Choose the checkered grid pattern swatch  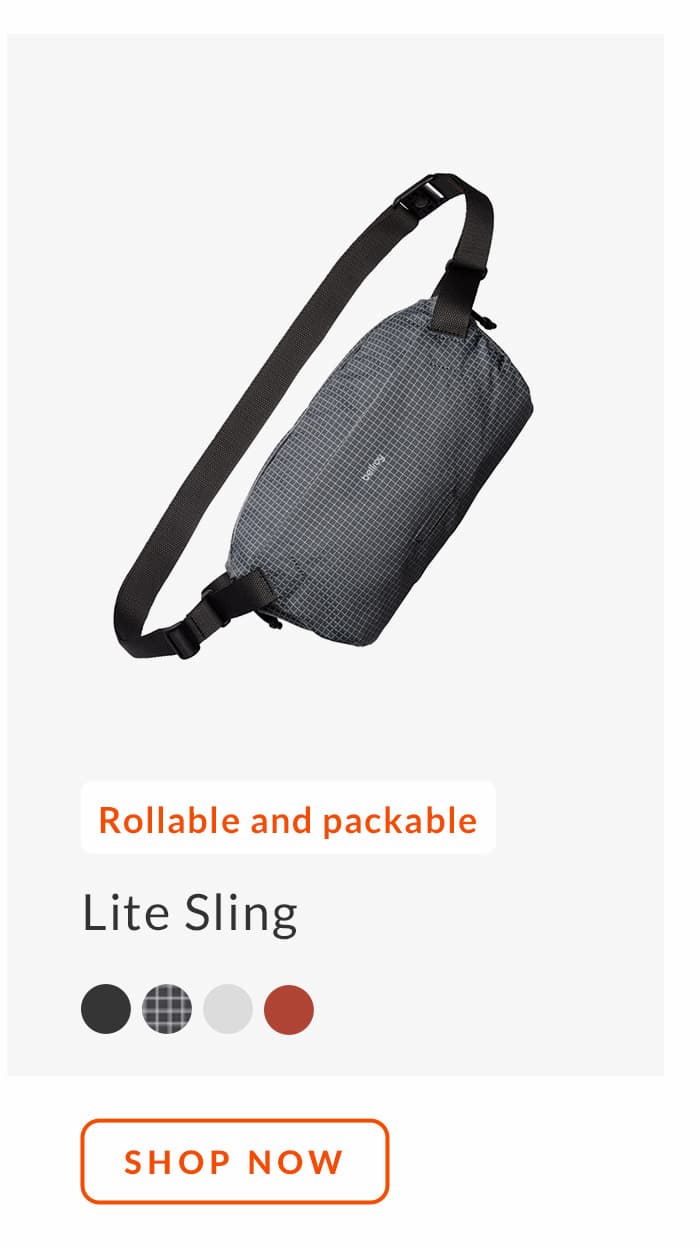tap(167, 1009)
